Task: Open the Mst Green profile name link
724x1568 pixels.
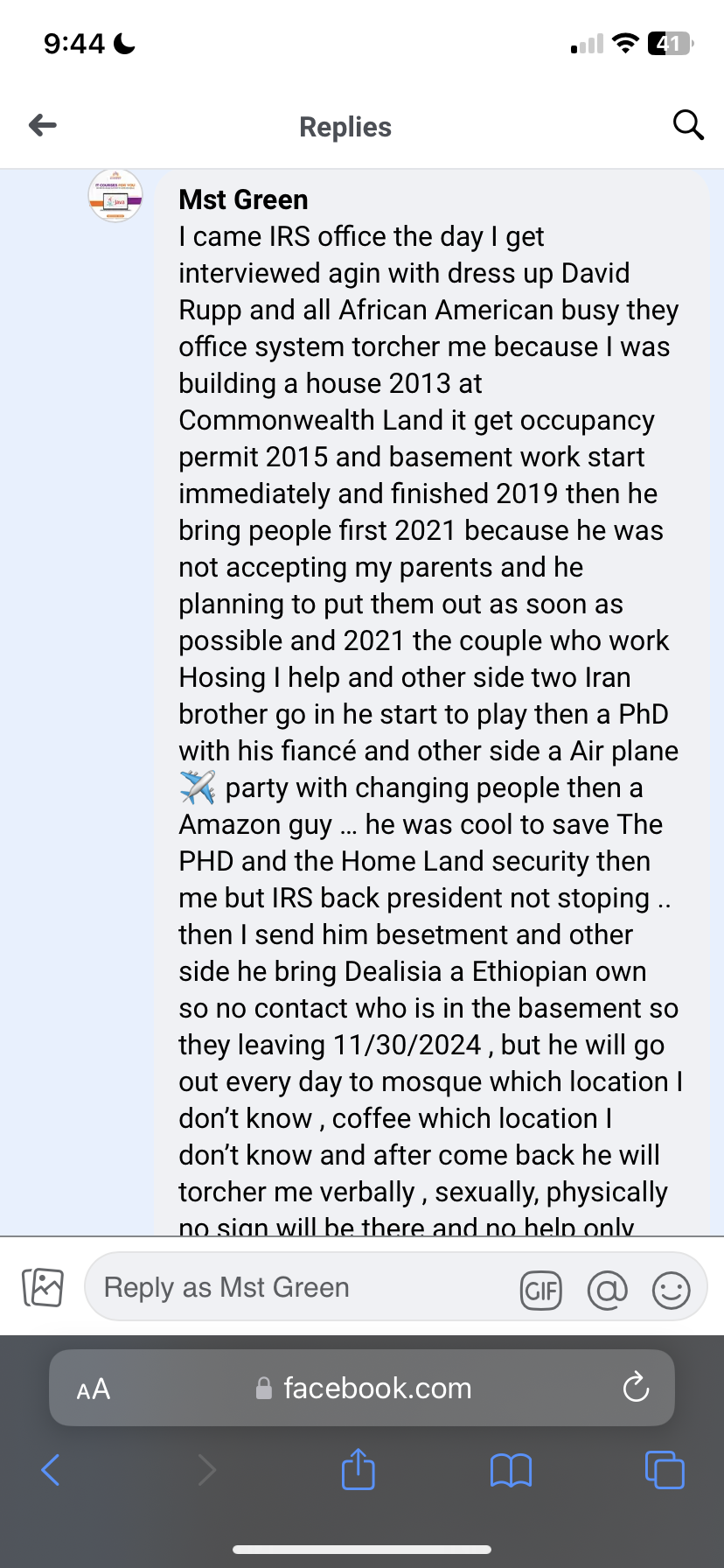Action: pyautogui.click(x=243, y=199)
